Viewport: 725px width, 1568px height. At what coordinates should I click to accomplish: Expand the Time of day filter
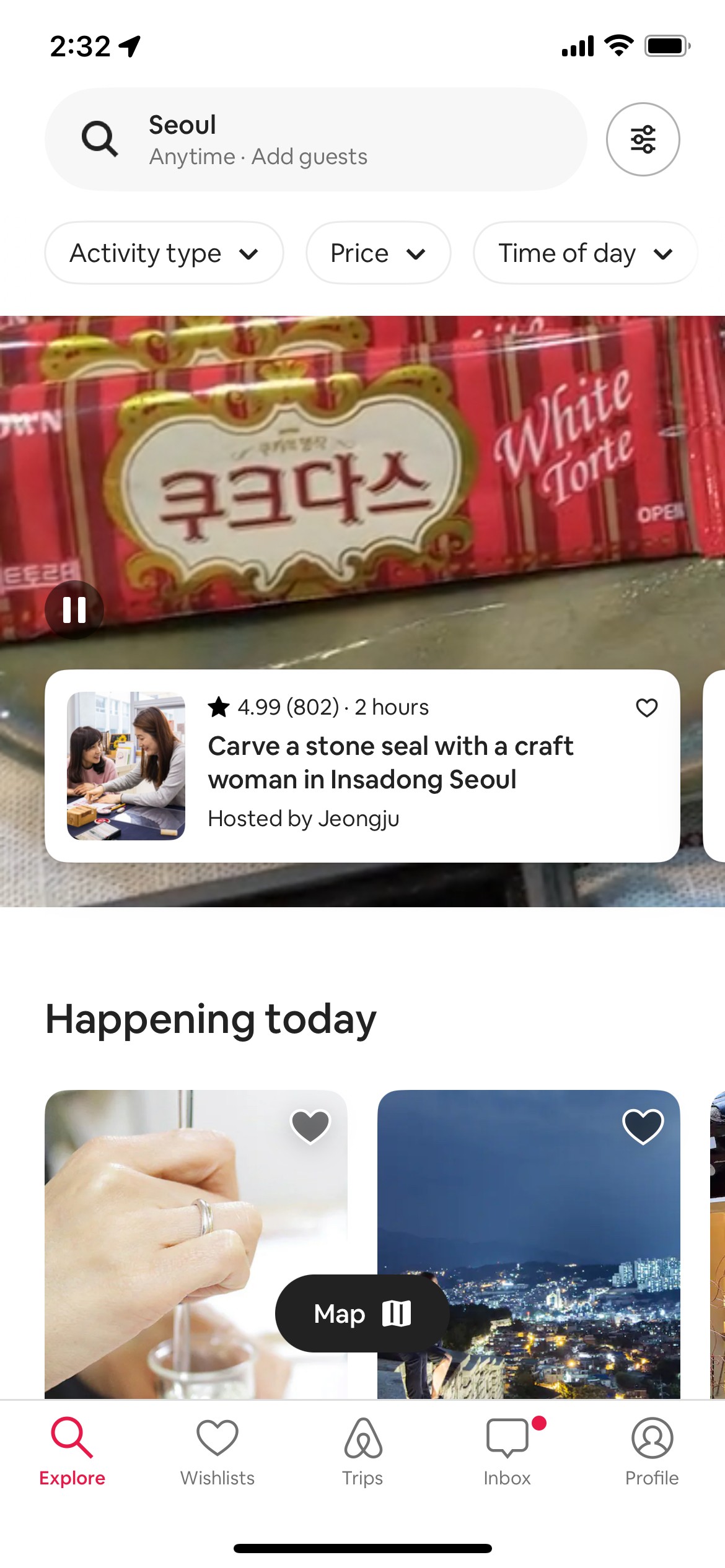tap(585, 253)
